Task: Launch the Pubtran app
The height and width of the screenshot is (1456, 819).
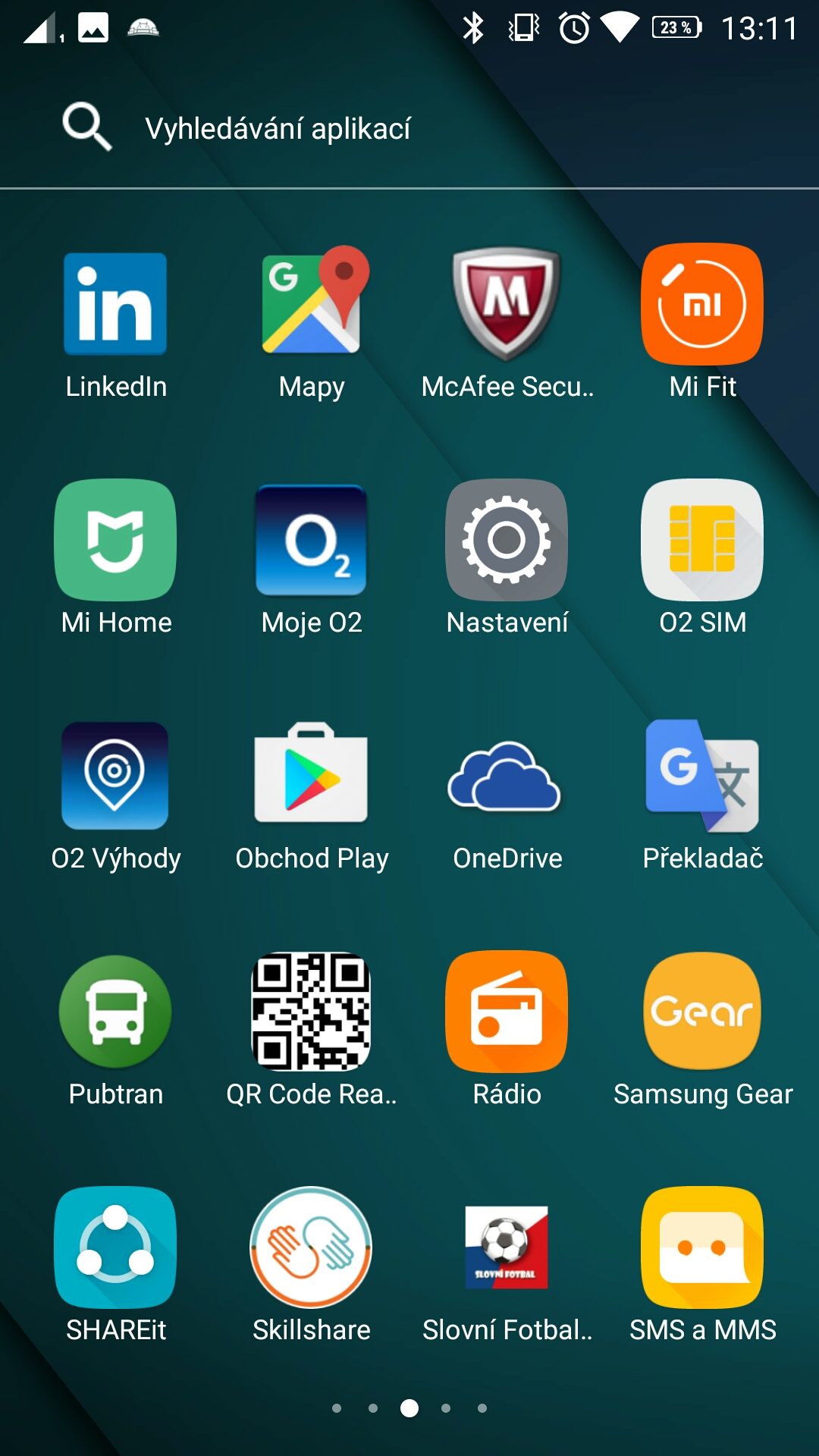Action: tap(115, 1012)
